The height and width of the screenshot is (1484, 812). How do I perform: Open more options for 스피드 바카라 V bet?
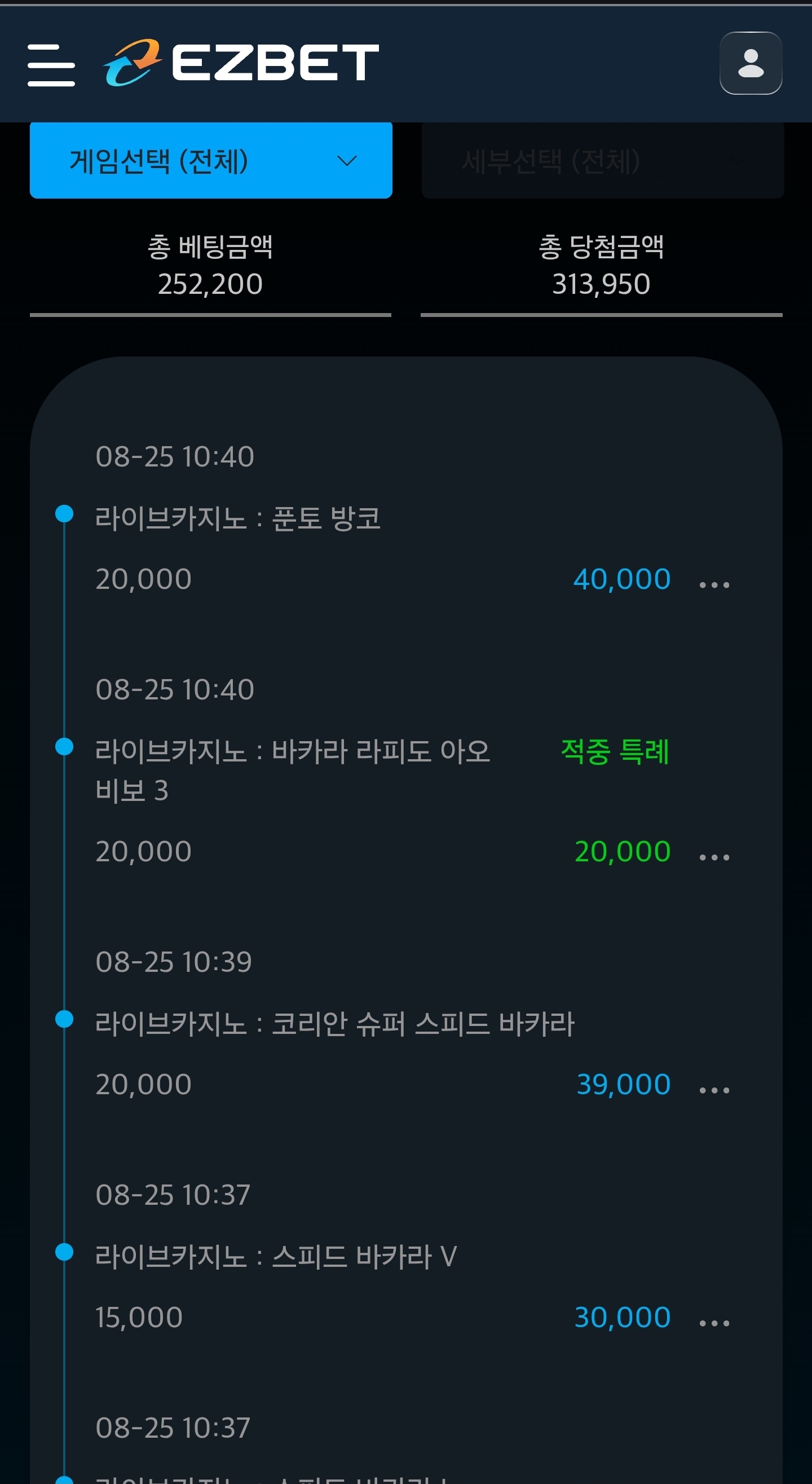point(714,1323)
